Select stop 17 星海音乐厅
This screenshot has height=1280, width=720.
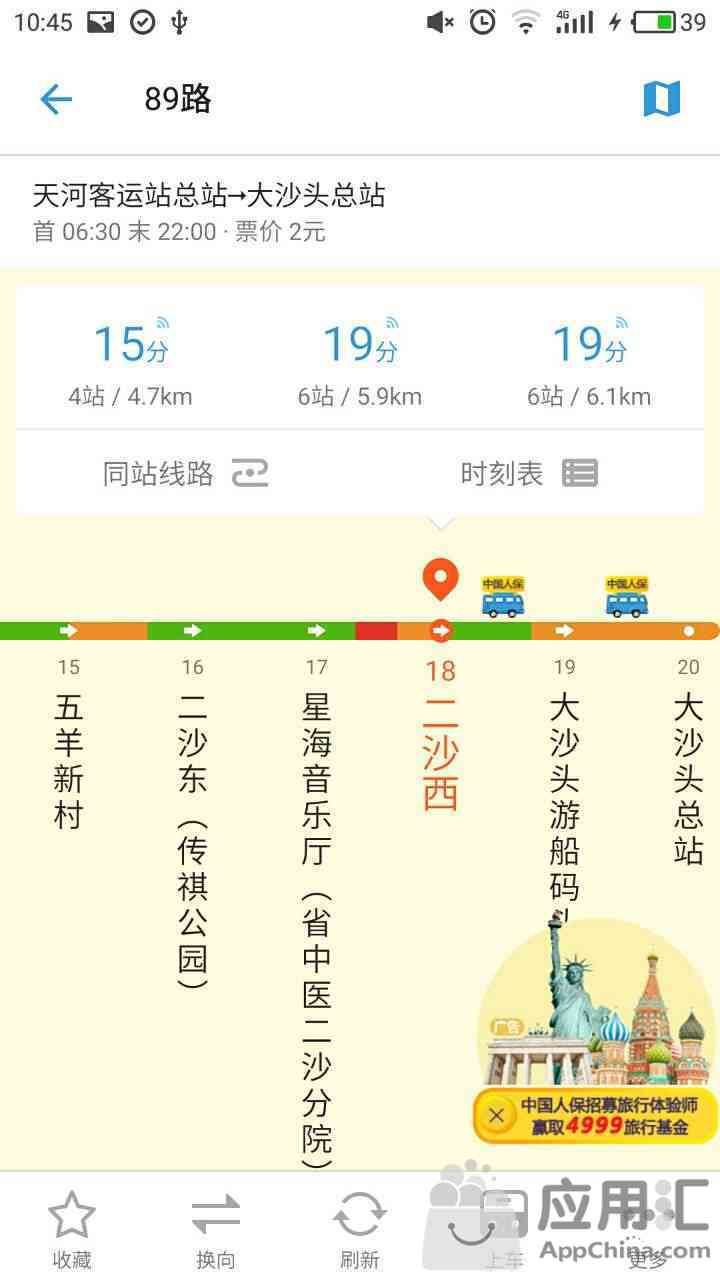[317, 900]
